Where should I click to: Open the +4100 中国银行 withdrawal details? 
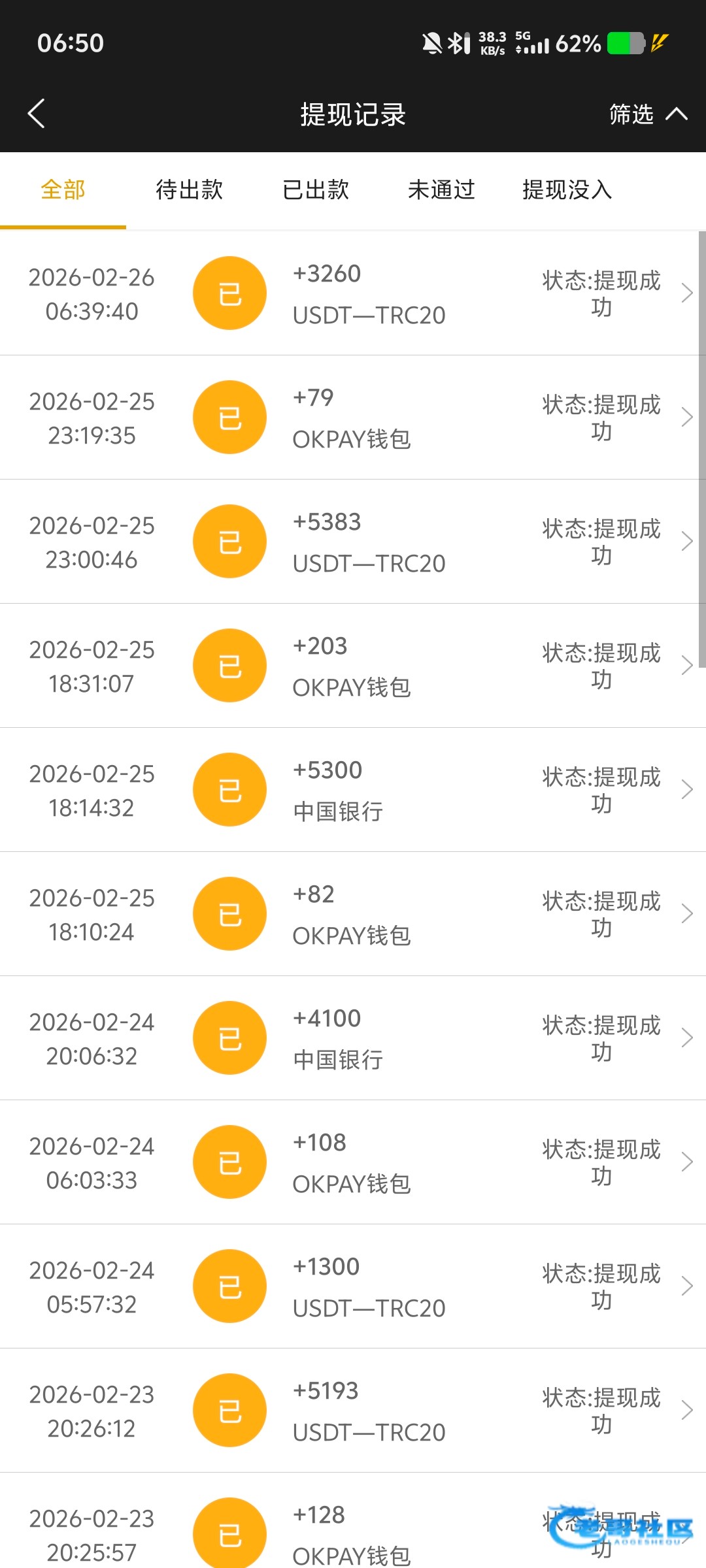tap(353, 1038)
